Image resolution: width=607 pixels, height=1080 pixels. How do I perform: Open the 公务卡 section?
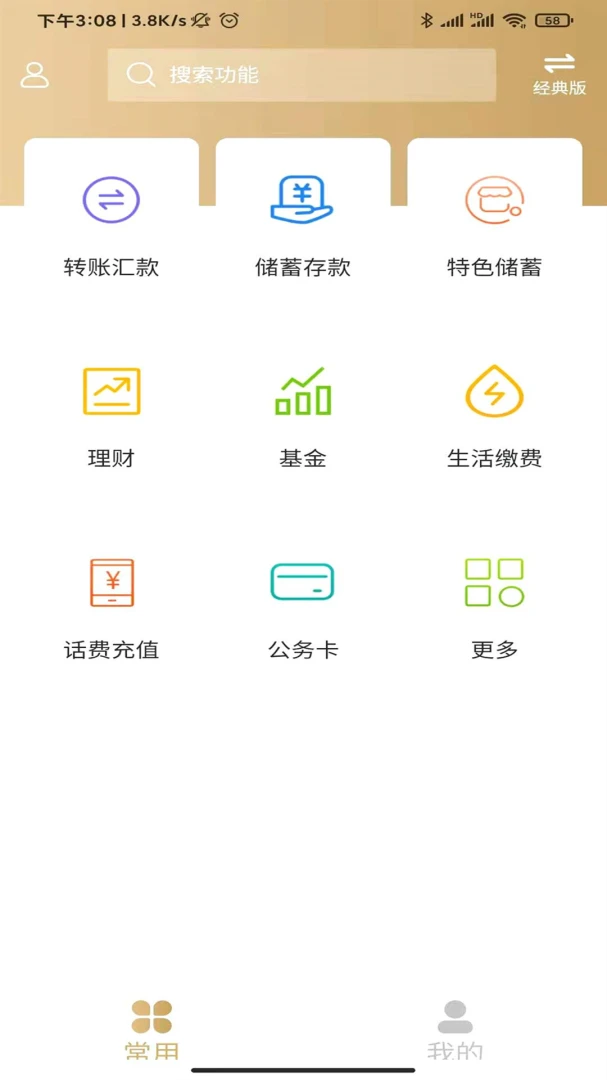302,607
